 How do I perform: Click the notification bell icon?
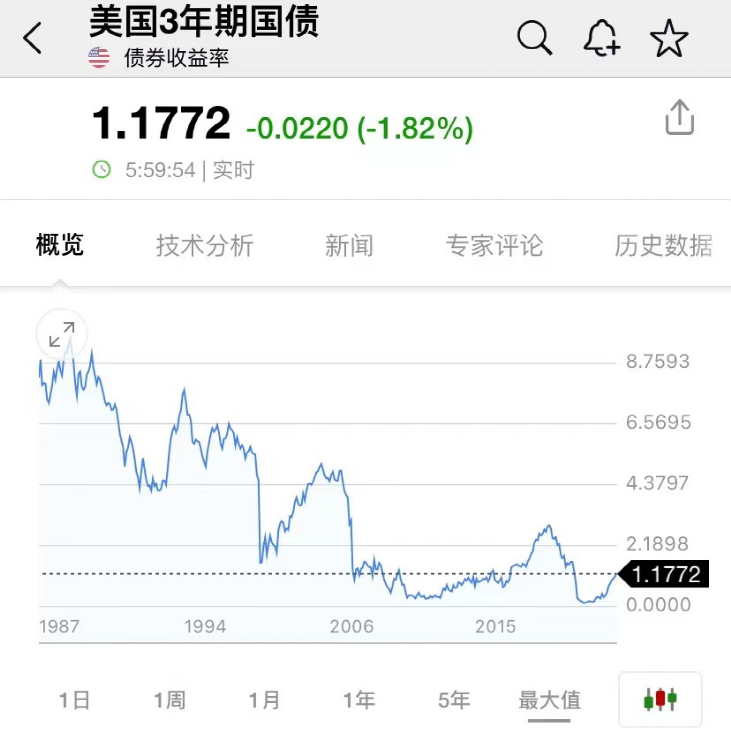click(x=601, y=38)
